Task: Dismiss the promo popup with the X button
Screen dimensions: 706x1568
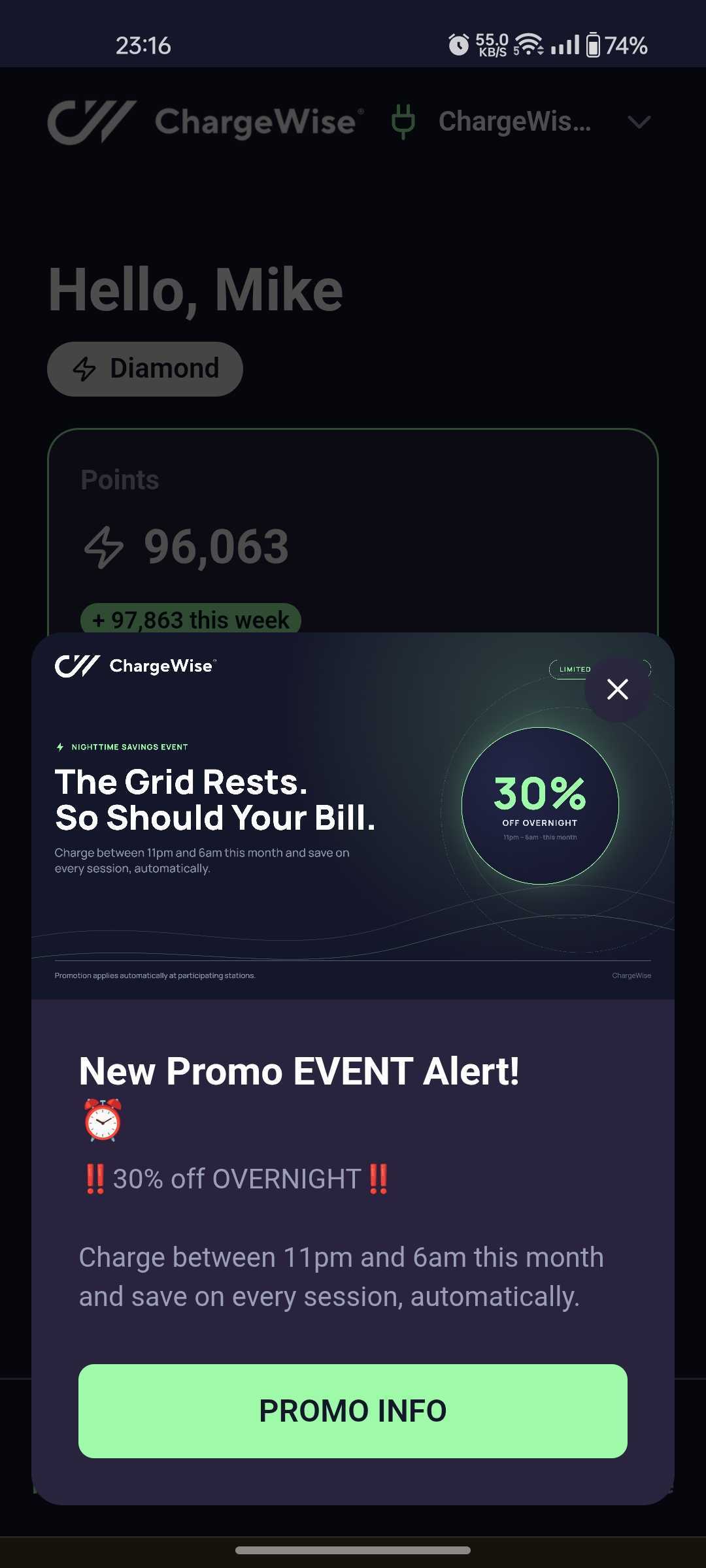Action: [x=617, y=689]
